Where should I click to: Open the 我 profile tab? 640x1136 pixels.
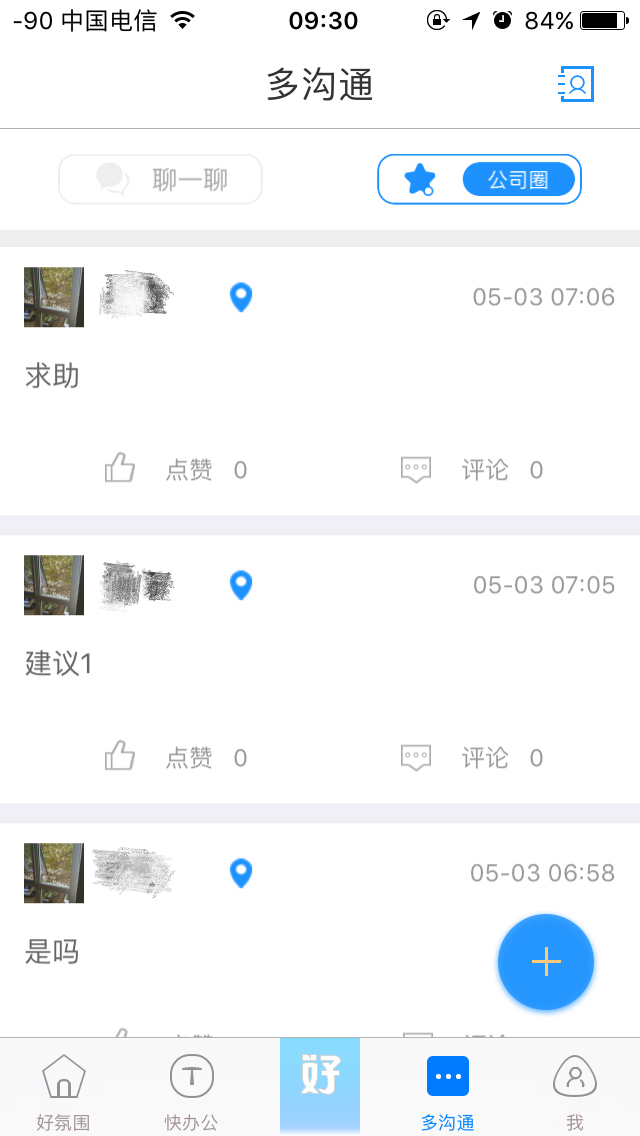[575, 1090]
